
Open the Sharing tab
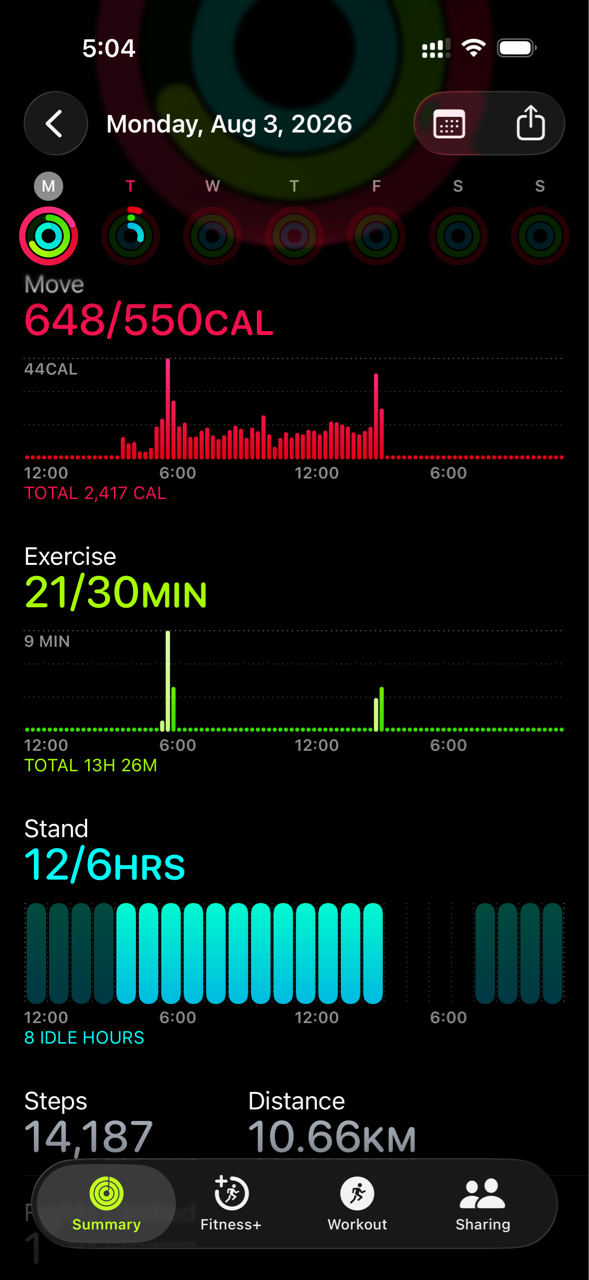click(482, 1204)
